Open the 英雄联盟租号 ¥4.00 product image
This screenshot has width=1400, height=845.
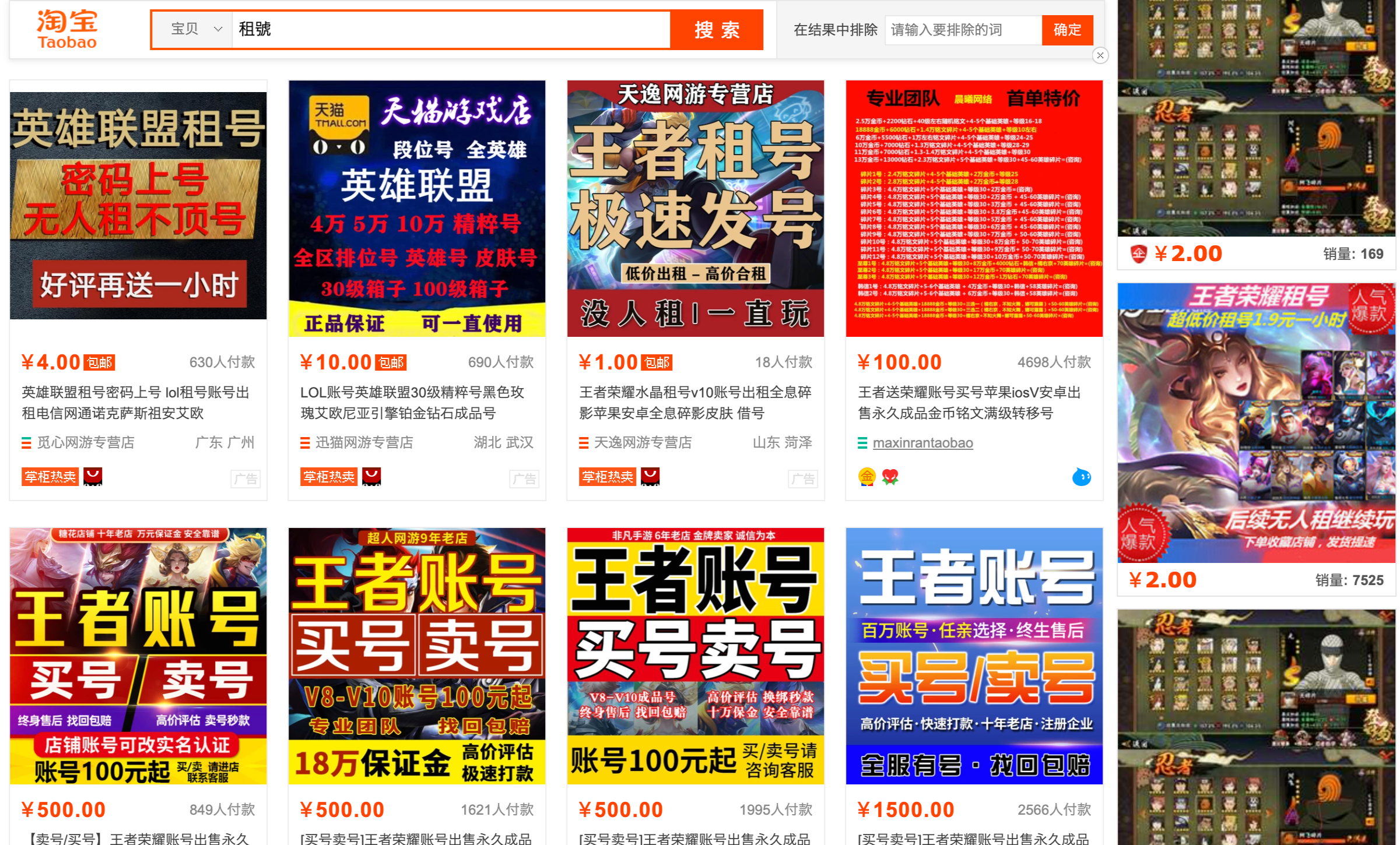138,206
